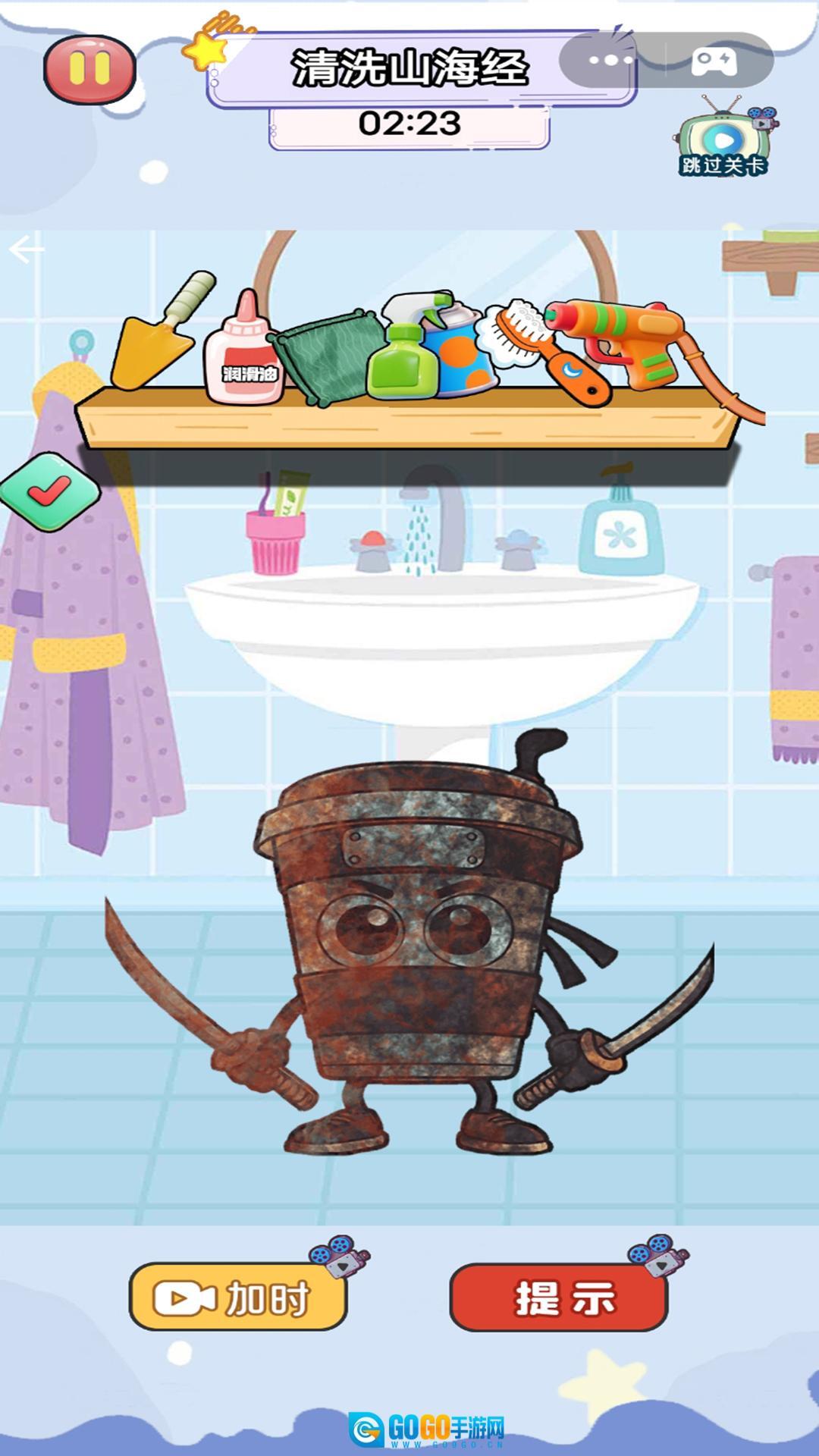Screen dimensions: 819x1456
Task: Select the yellow trowel tool
Action: (161, 334)
